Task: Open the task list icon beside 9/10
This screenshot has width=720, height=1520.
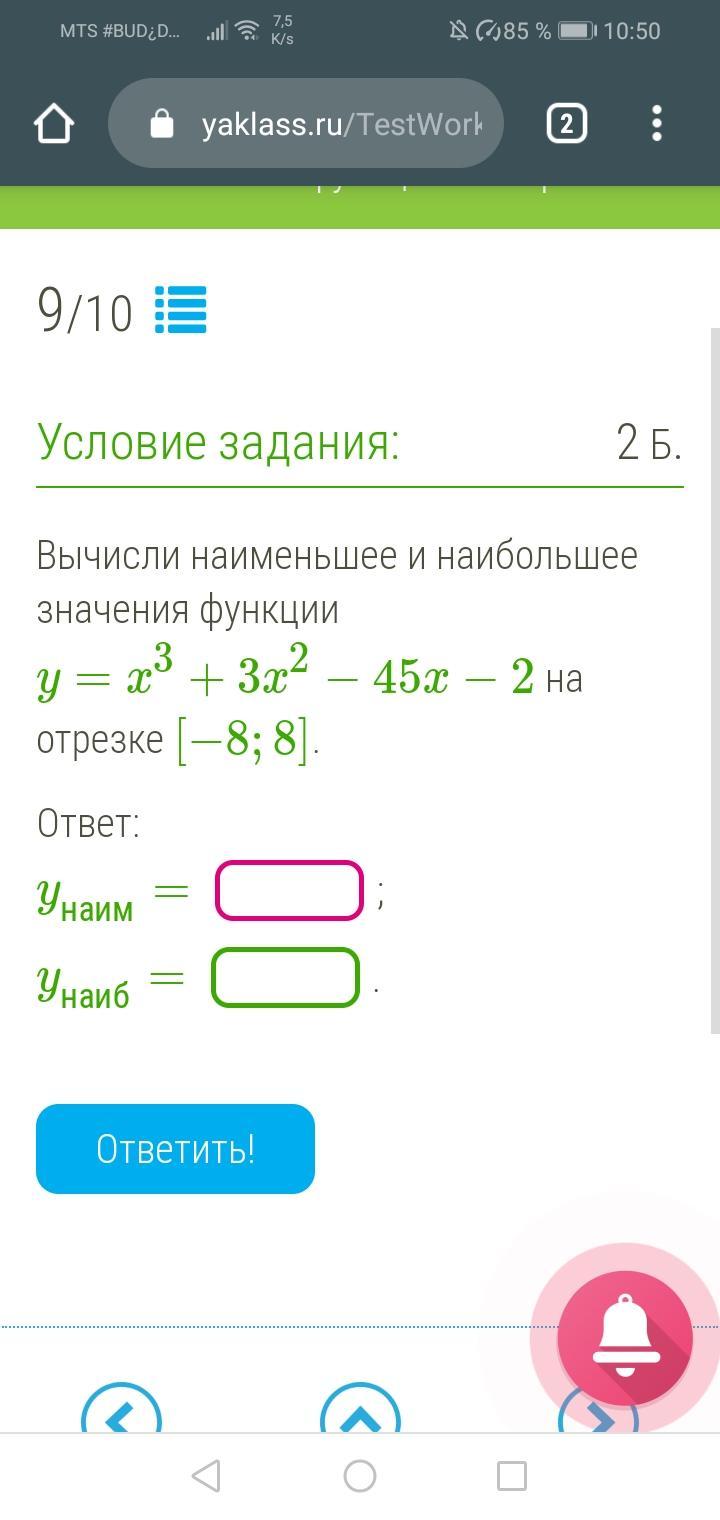Action: (x=181, y=310)
